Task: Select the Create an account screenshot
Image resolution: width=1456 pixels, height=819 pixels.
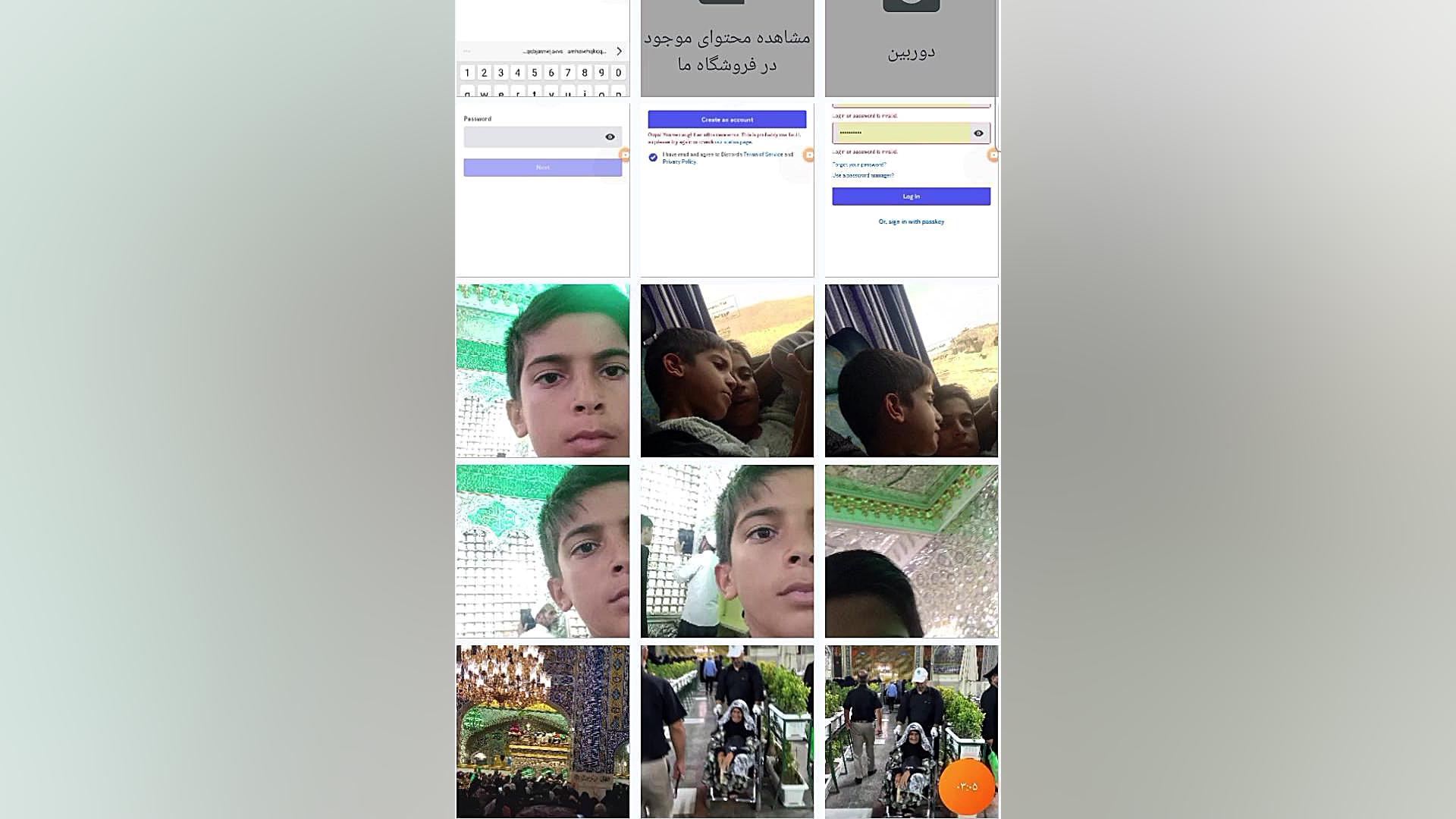Action: [726, 190]
